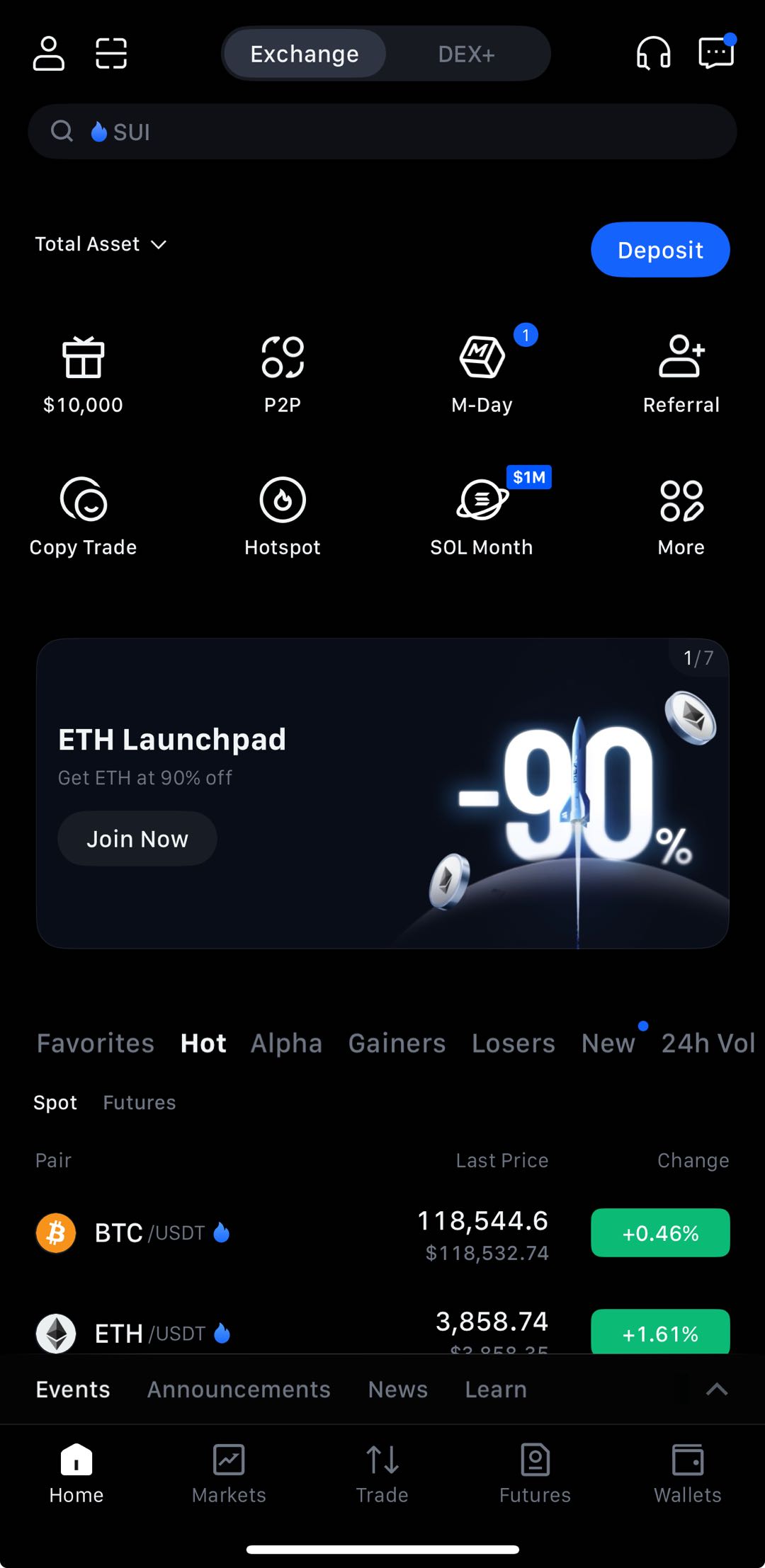Go to the Wallets tab
The width and height of the screenshot is (765, 1568).
point(687,1474)
